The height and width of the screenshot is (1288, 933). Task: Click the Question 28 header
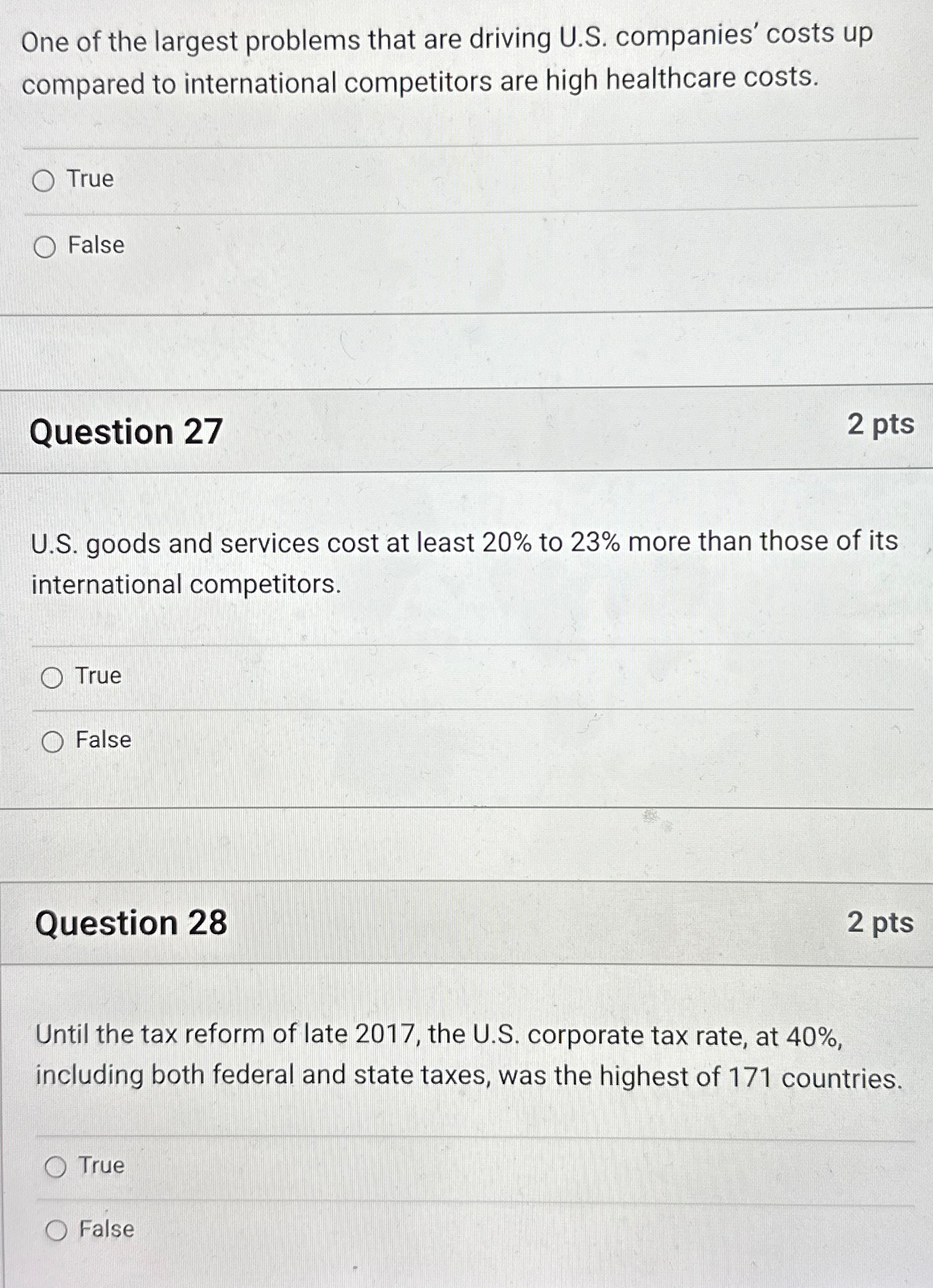tap(131, 924)
